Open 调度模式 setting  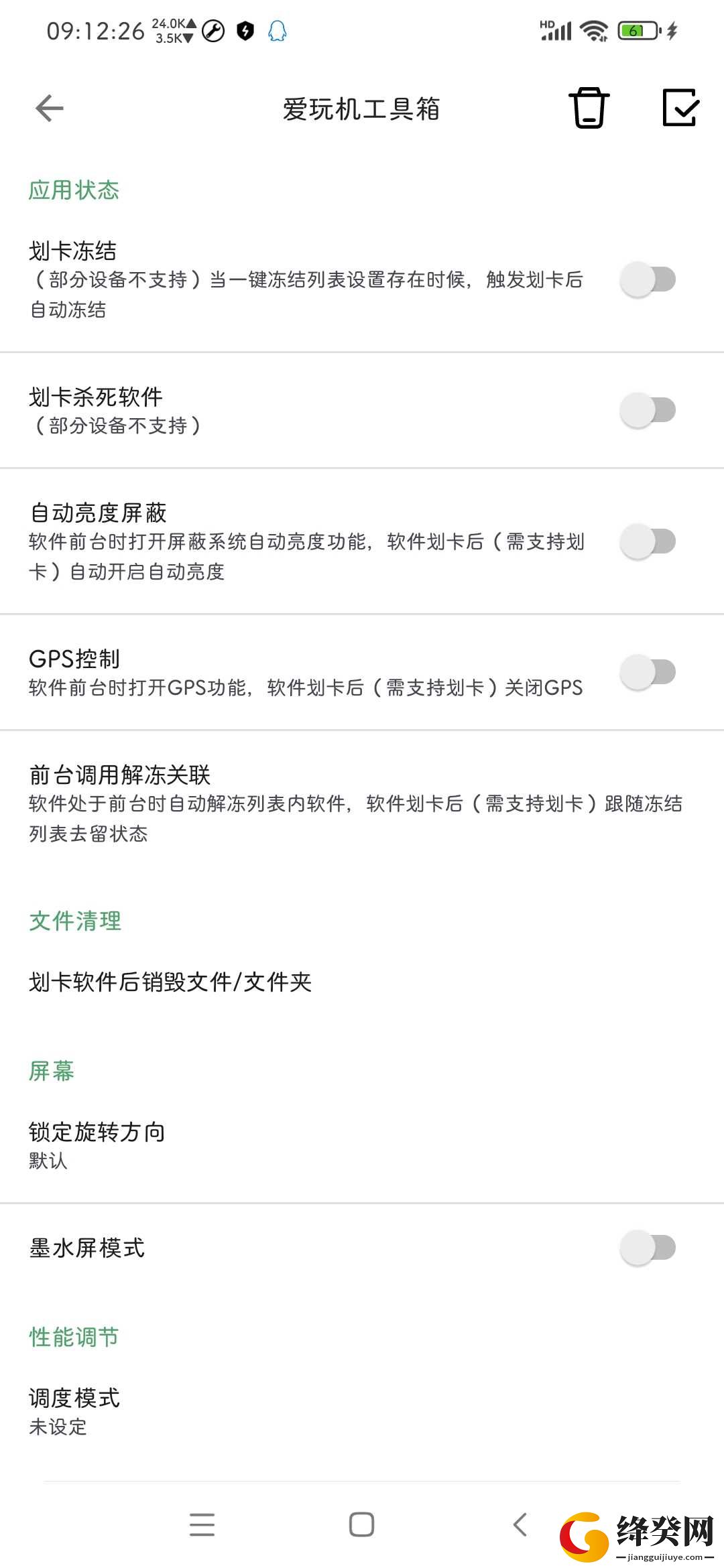[362, 1411]
